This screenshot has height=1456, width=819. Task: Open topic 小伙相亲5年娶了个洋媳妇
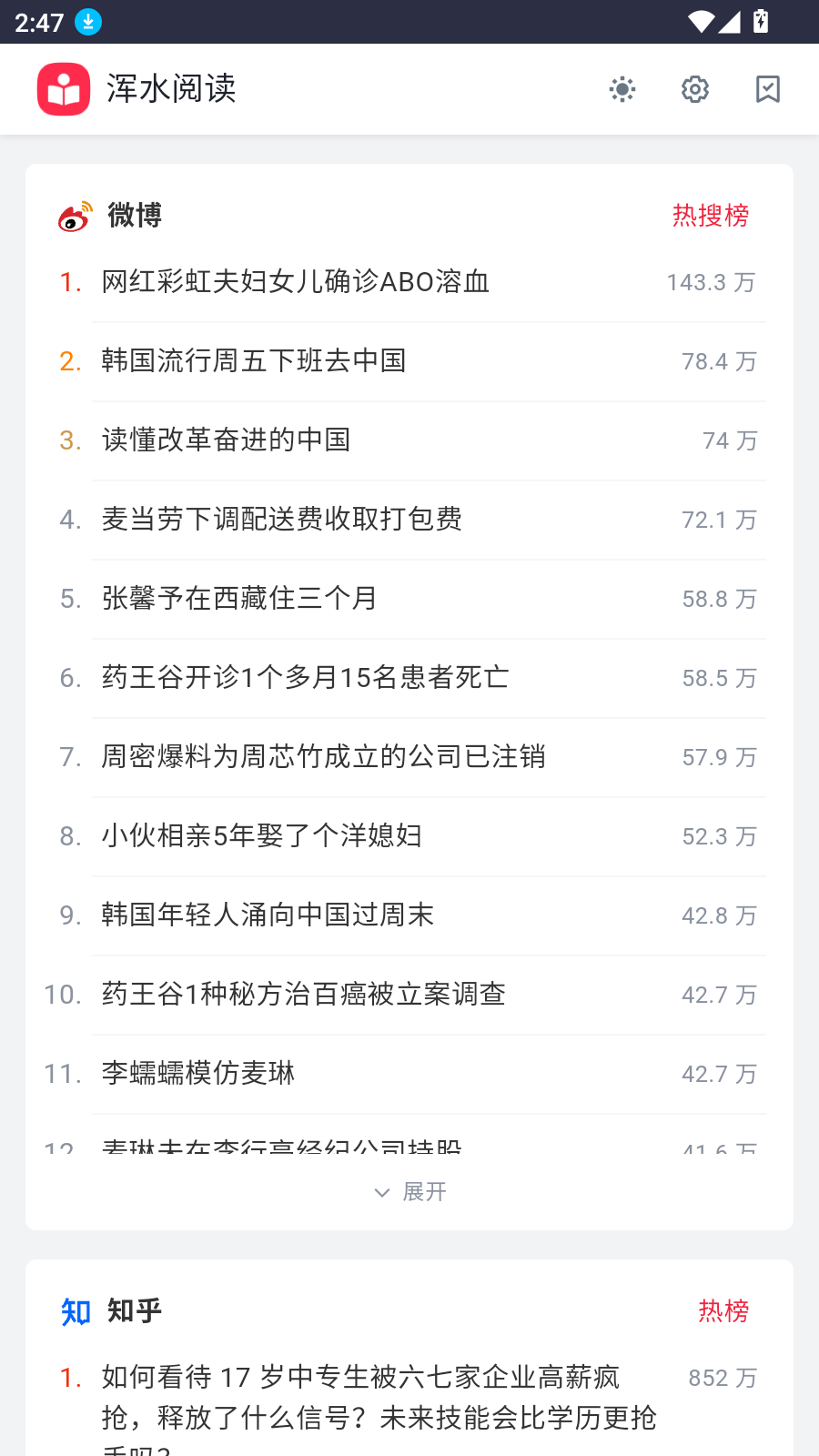click(x=262, y=836)
